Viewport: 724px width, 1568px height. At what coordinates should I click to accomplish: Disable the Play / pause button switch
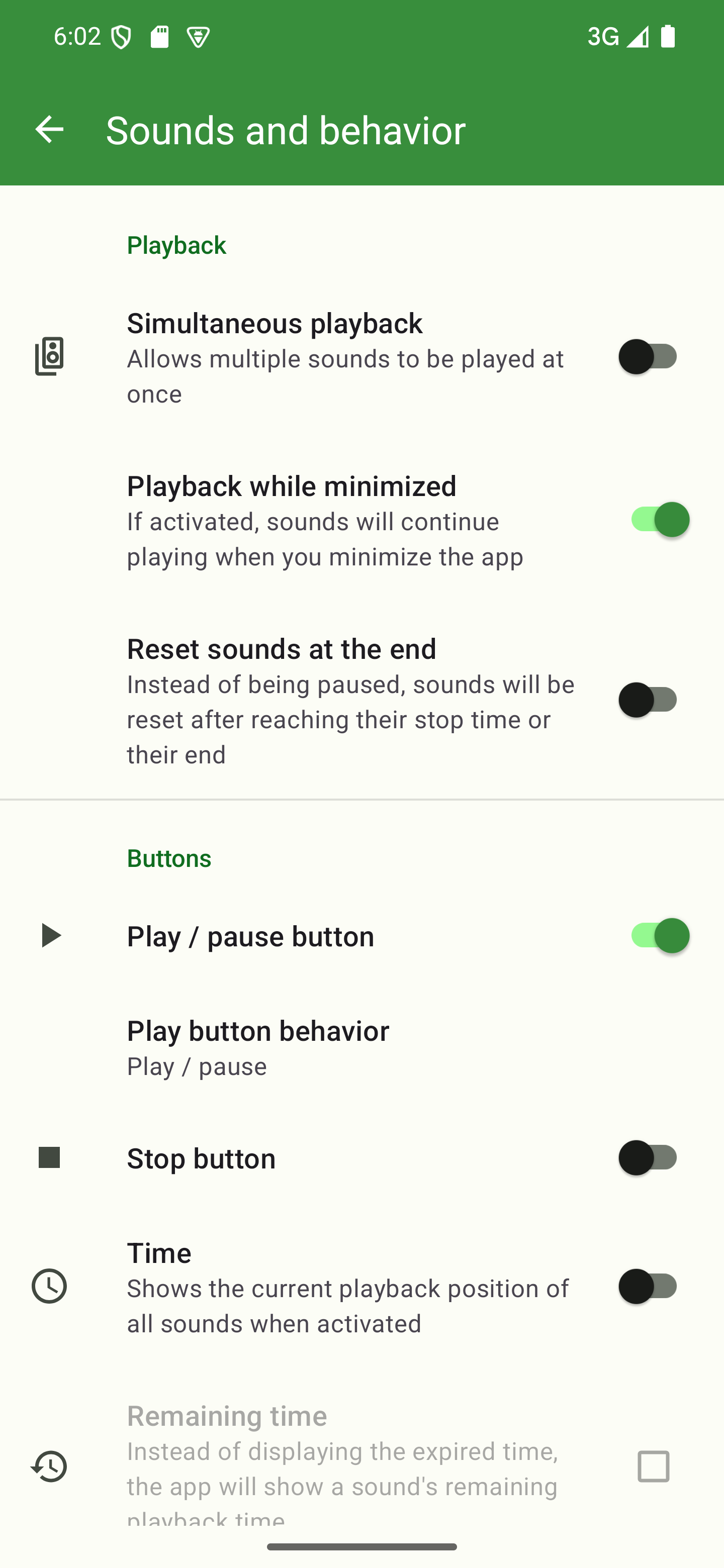[658, 936]
